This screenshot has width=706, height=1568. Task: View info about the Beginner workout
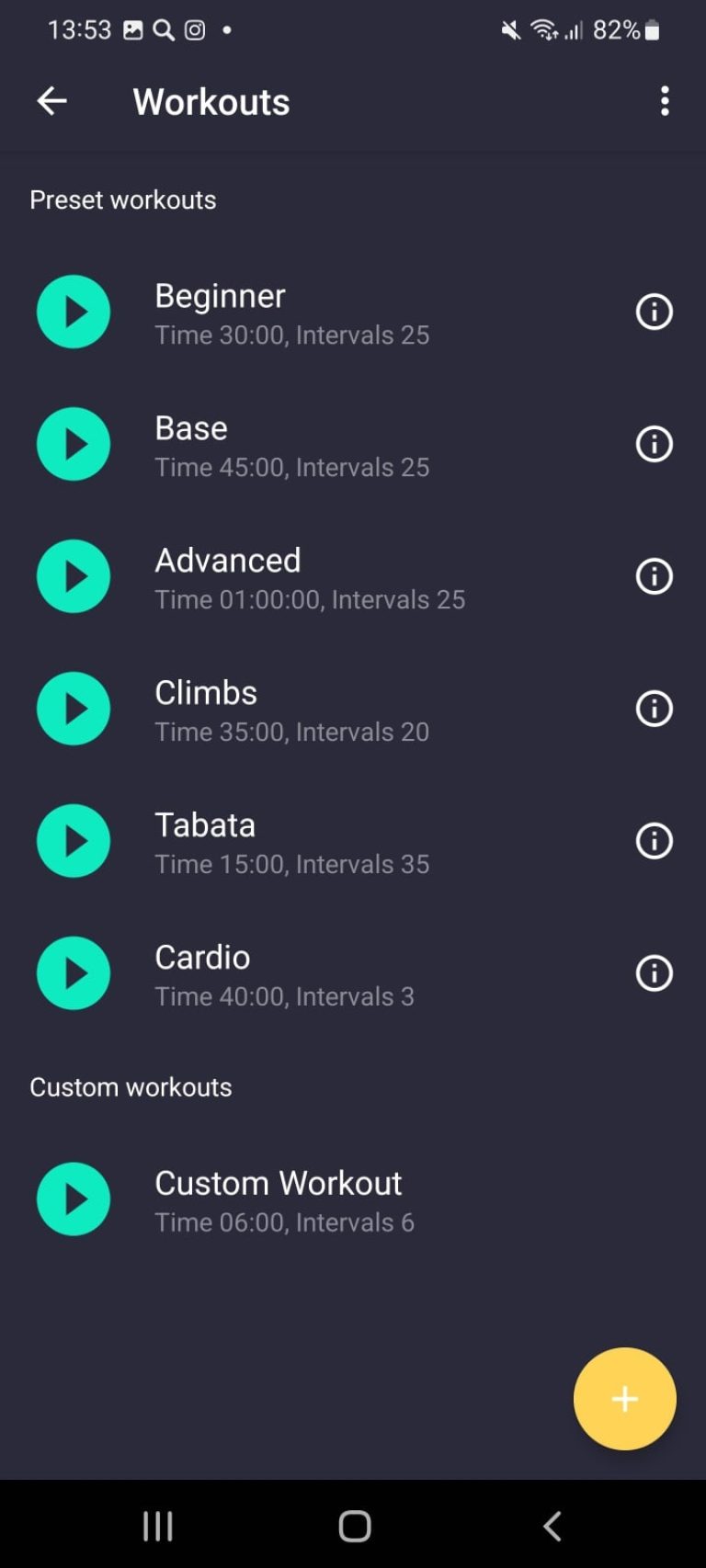(654, 312)
